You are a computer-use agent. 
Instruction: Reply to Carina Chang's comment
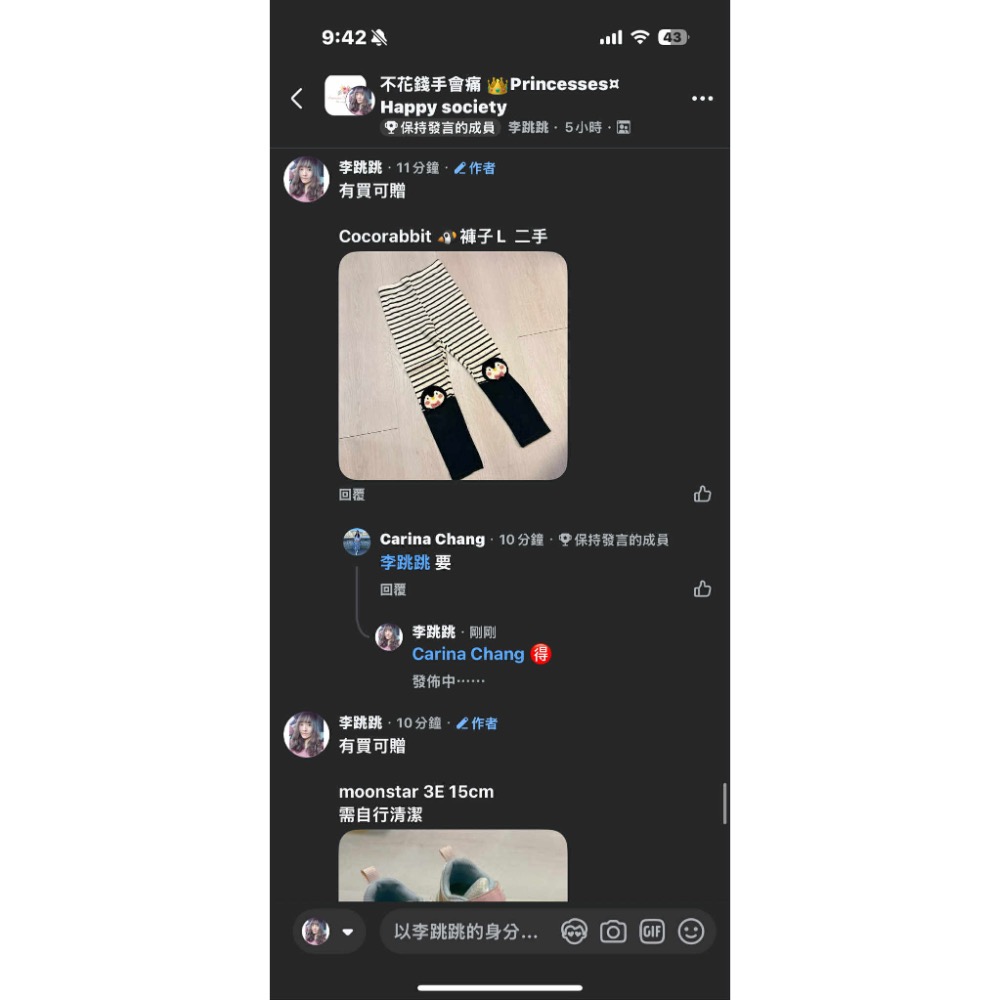392,590
